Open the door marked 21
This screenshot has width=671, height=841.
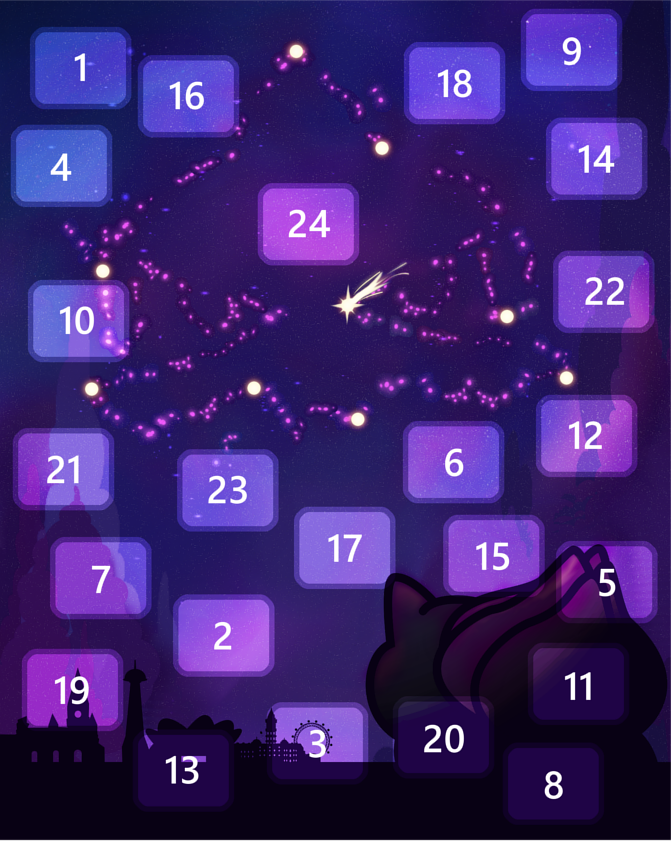(64, 469)
